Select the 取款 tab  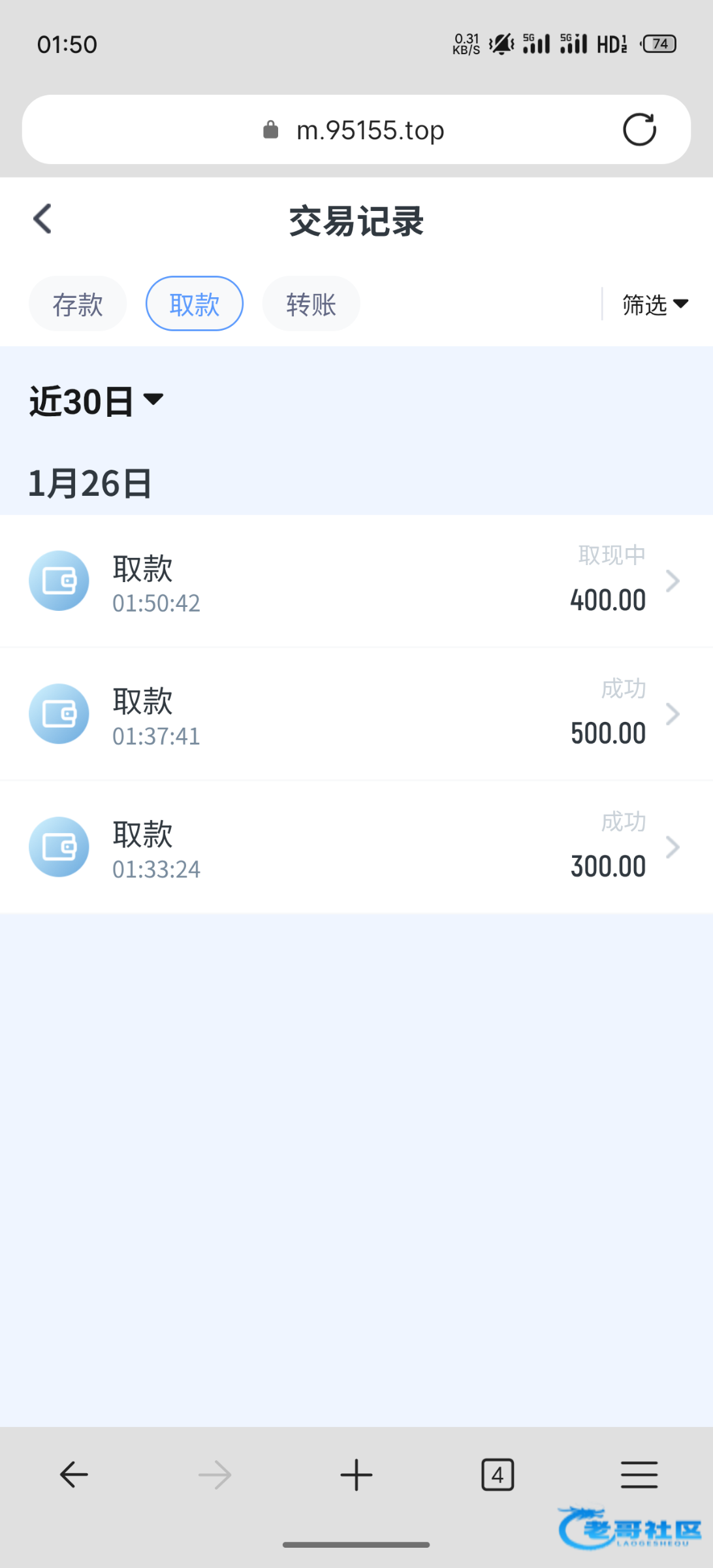point(194,304)
